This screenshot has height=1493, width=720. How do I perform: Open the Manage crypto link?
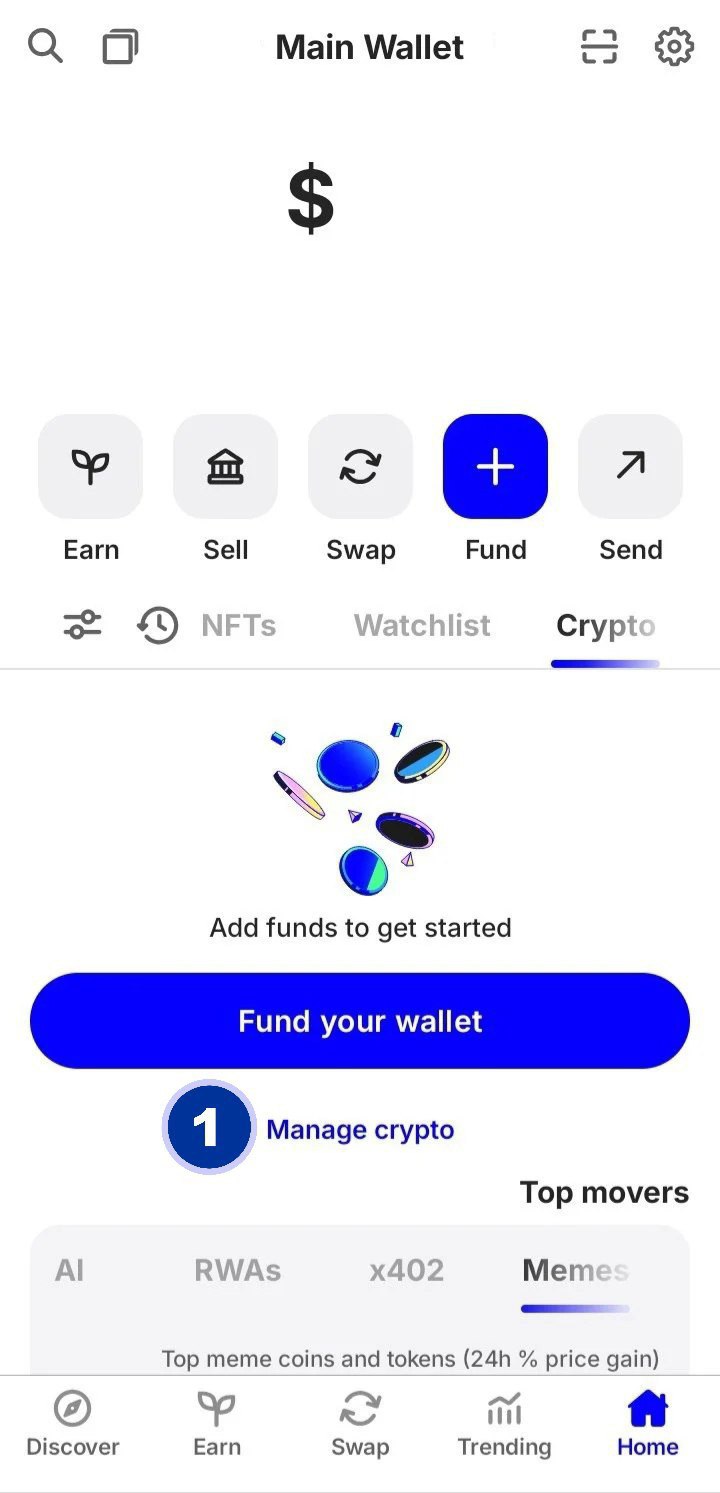360,1129
